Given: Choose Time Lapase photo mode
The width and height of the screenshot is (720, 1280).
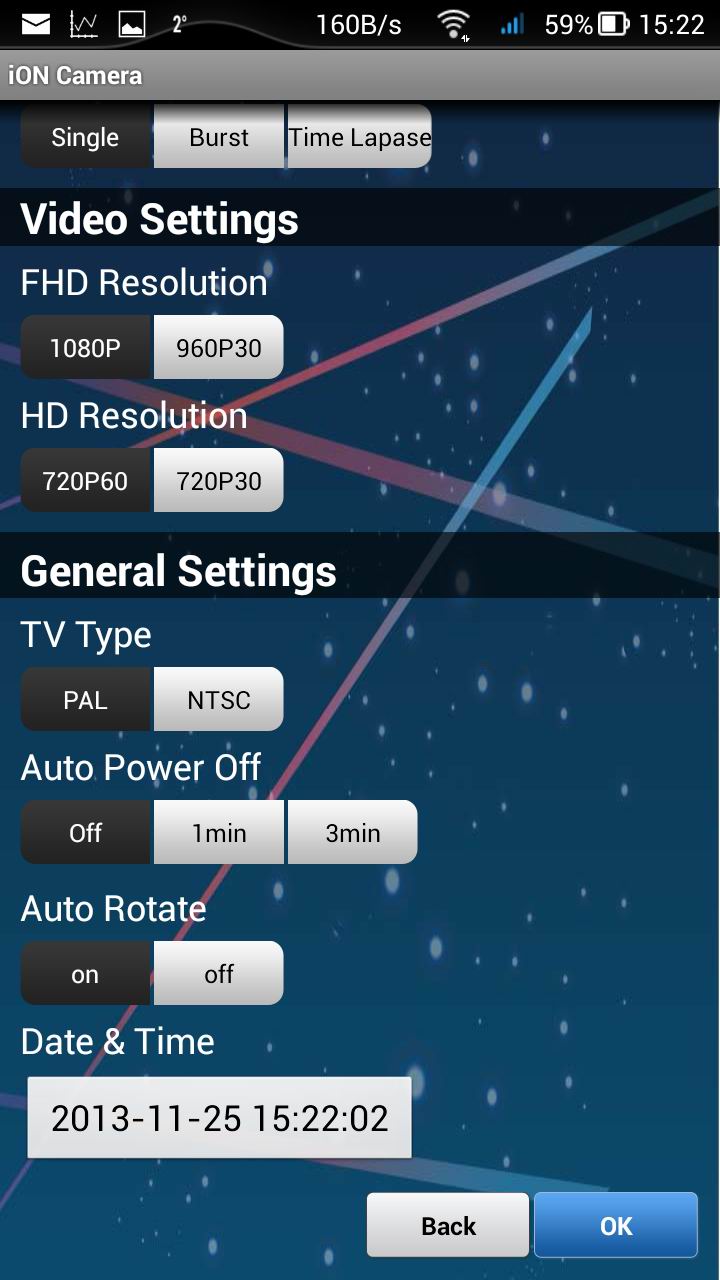Looking at the screenshot, I should [359, 137].
